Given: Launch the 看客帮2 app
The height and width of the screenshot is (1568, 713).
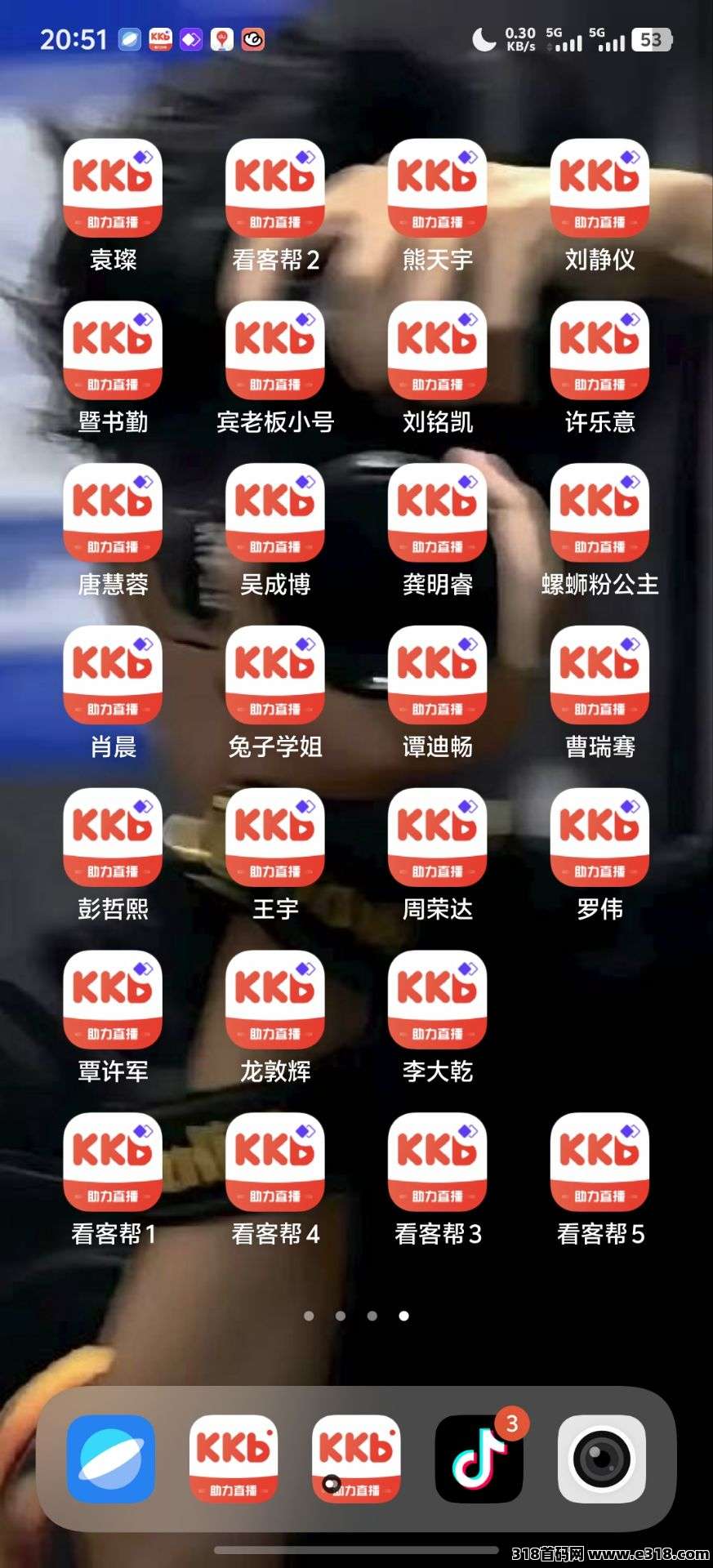Looking at the screenshot, I should (275, 189).
